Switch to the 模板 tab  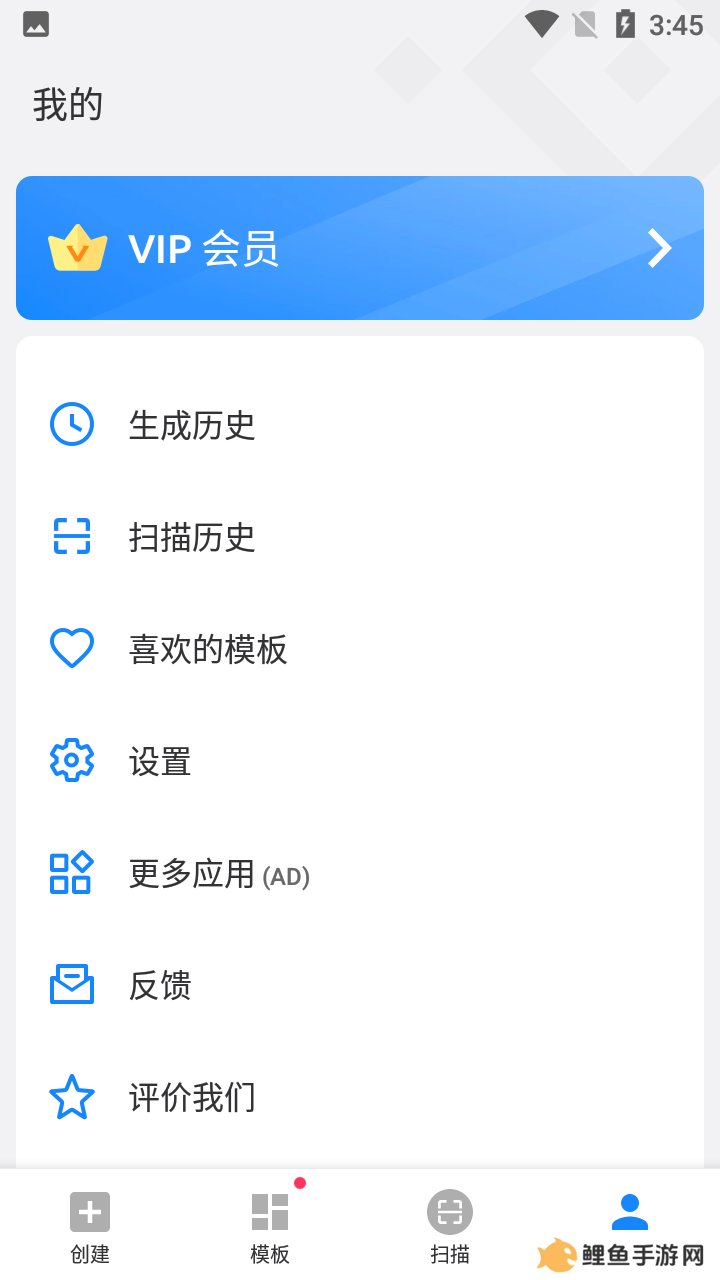point(270,1226)
